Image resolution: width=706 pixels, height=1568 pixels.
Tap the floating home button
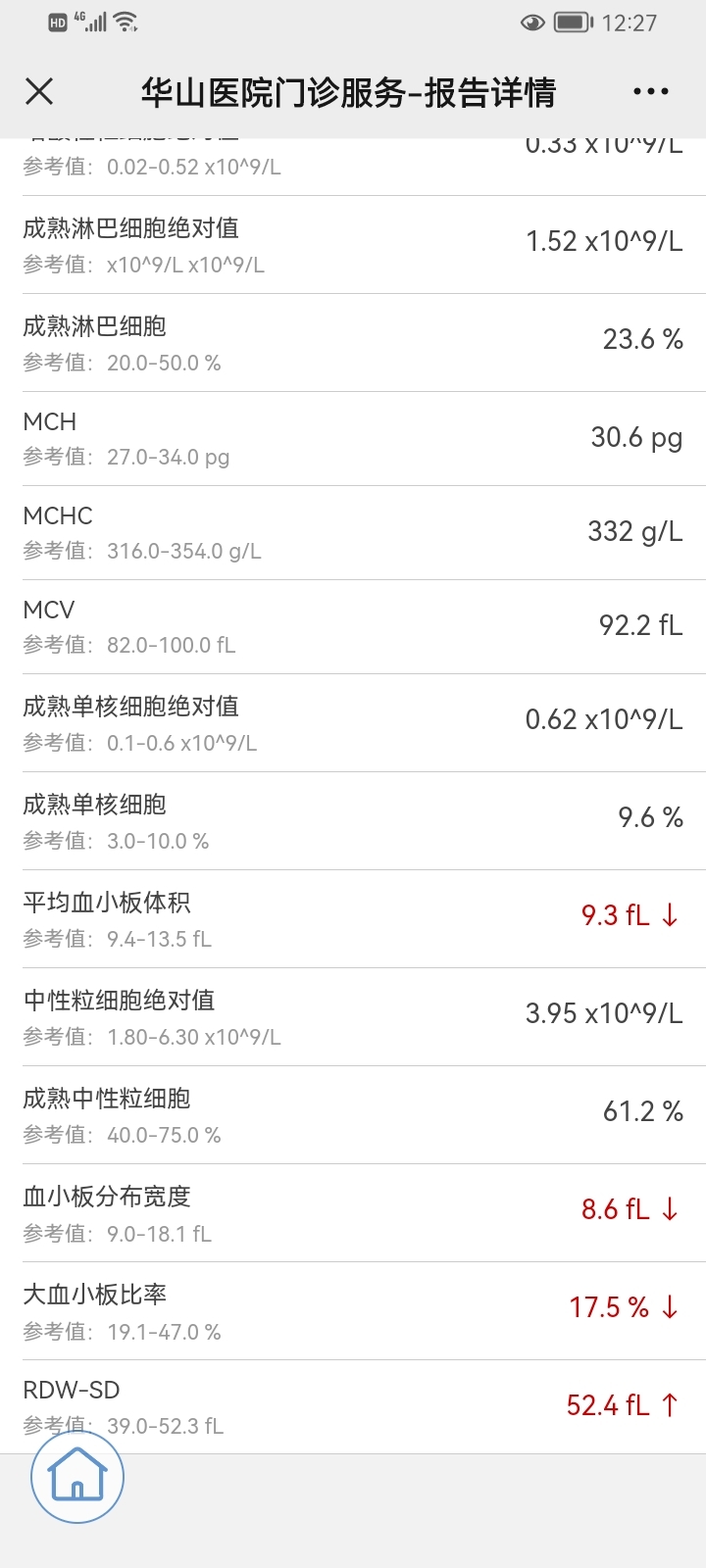[x=77, y=1475]
